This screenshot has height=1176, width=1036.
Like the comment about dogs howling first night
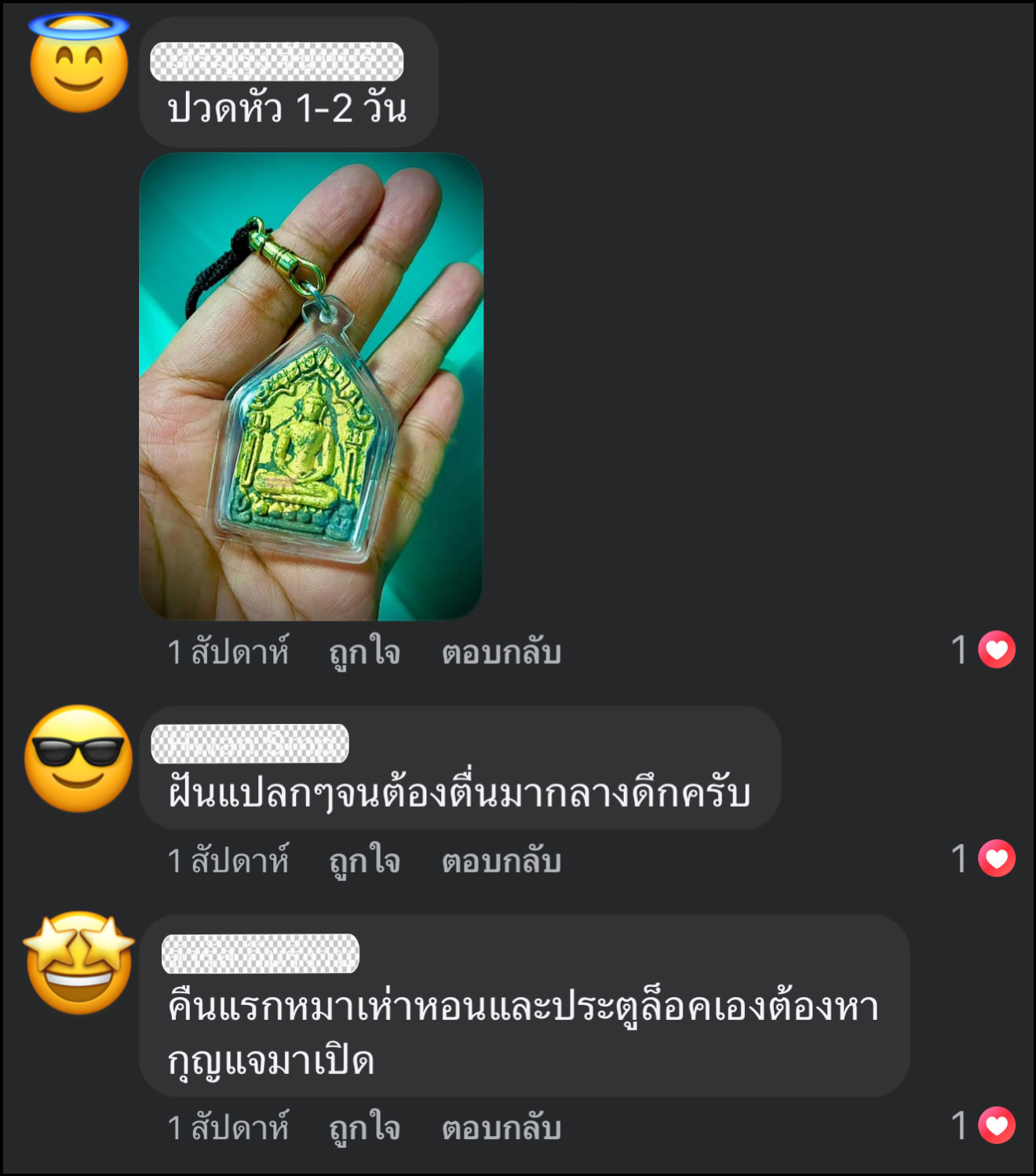[364, 1127]
